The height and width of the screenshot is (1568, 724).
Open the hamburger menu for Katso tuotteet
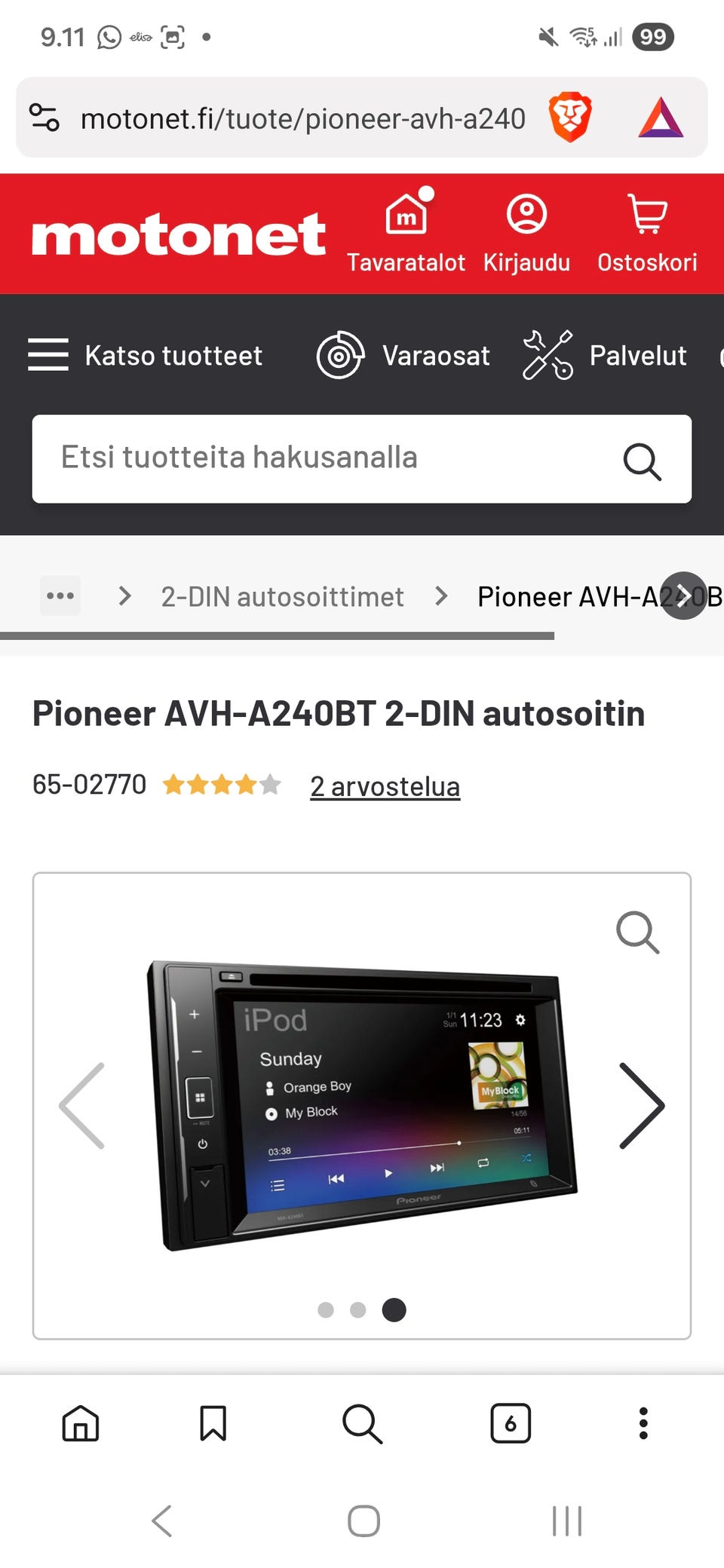click(48, 355)
